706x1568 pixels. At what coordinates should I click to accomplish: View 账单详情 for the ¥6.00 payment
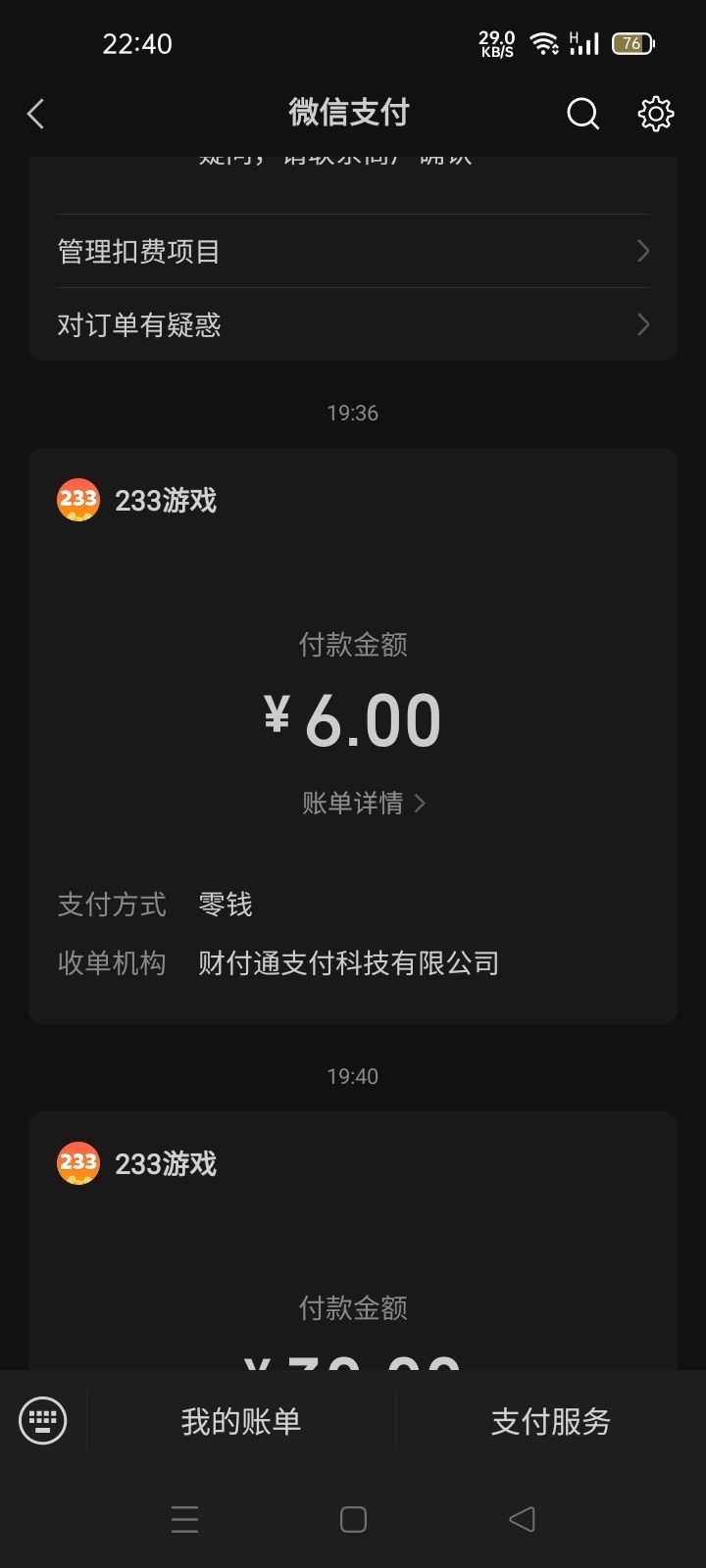click(364, 803)
